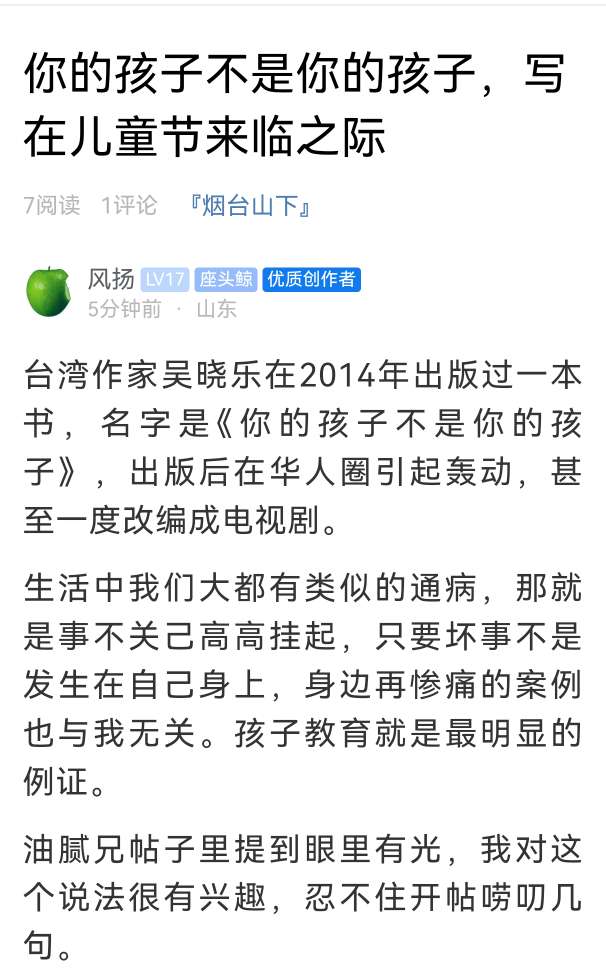
Task: Tap the 优质创作者 badge
Action: (311, 280)
